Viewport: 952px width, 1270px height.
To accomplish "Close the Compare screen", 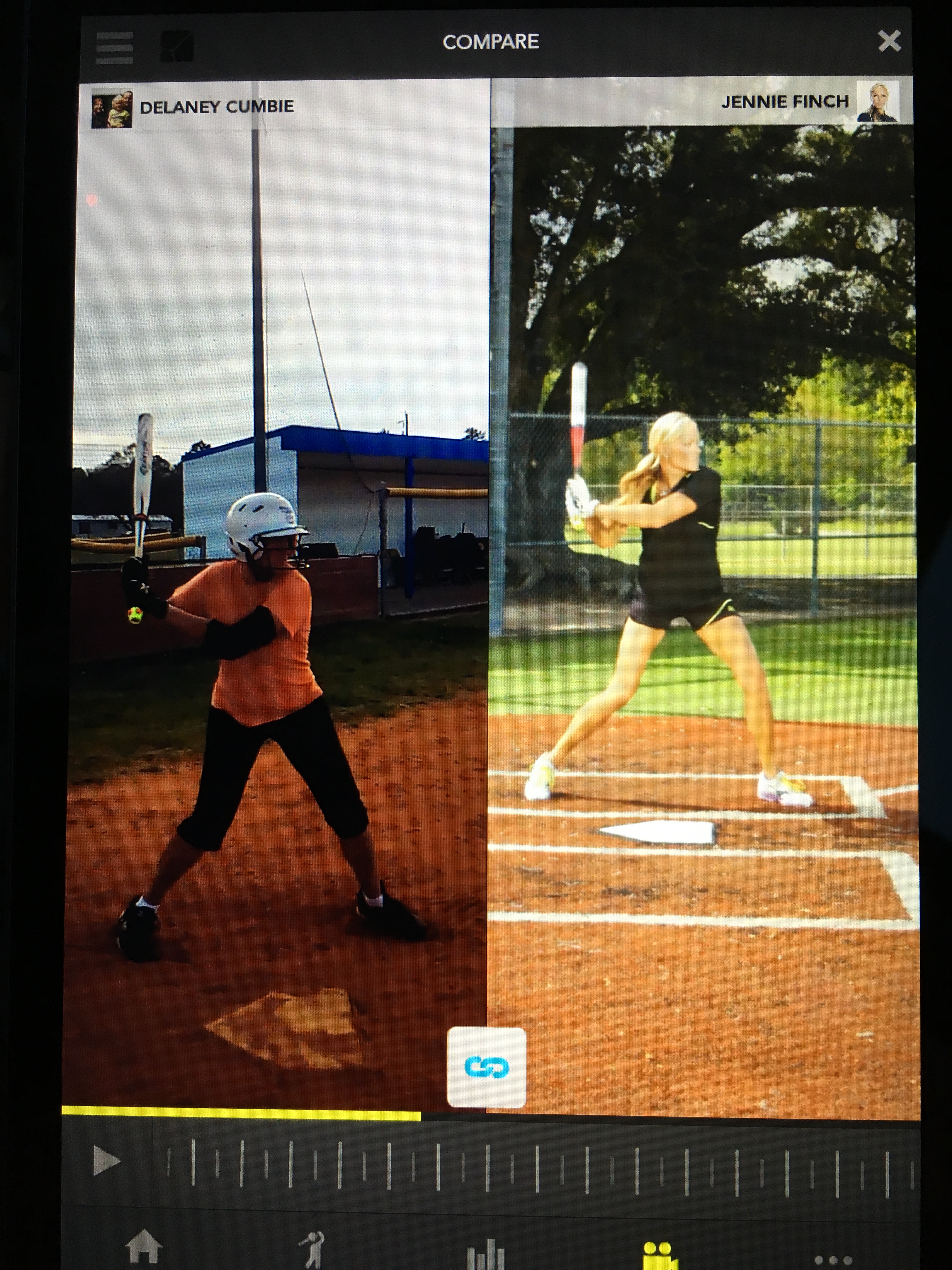I will click(889, 41).
